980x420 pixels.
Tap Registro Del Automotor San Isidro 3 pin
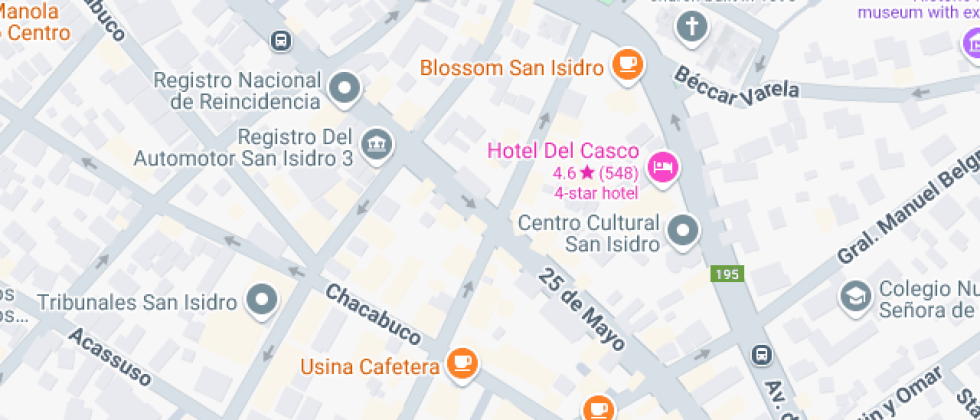point(378,144)
